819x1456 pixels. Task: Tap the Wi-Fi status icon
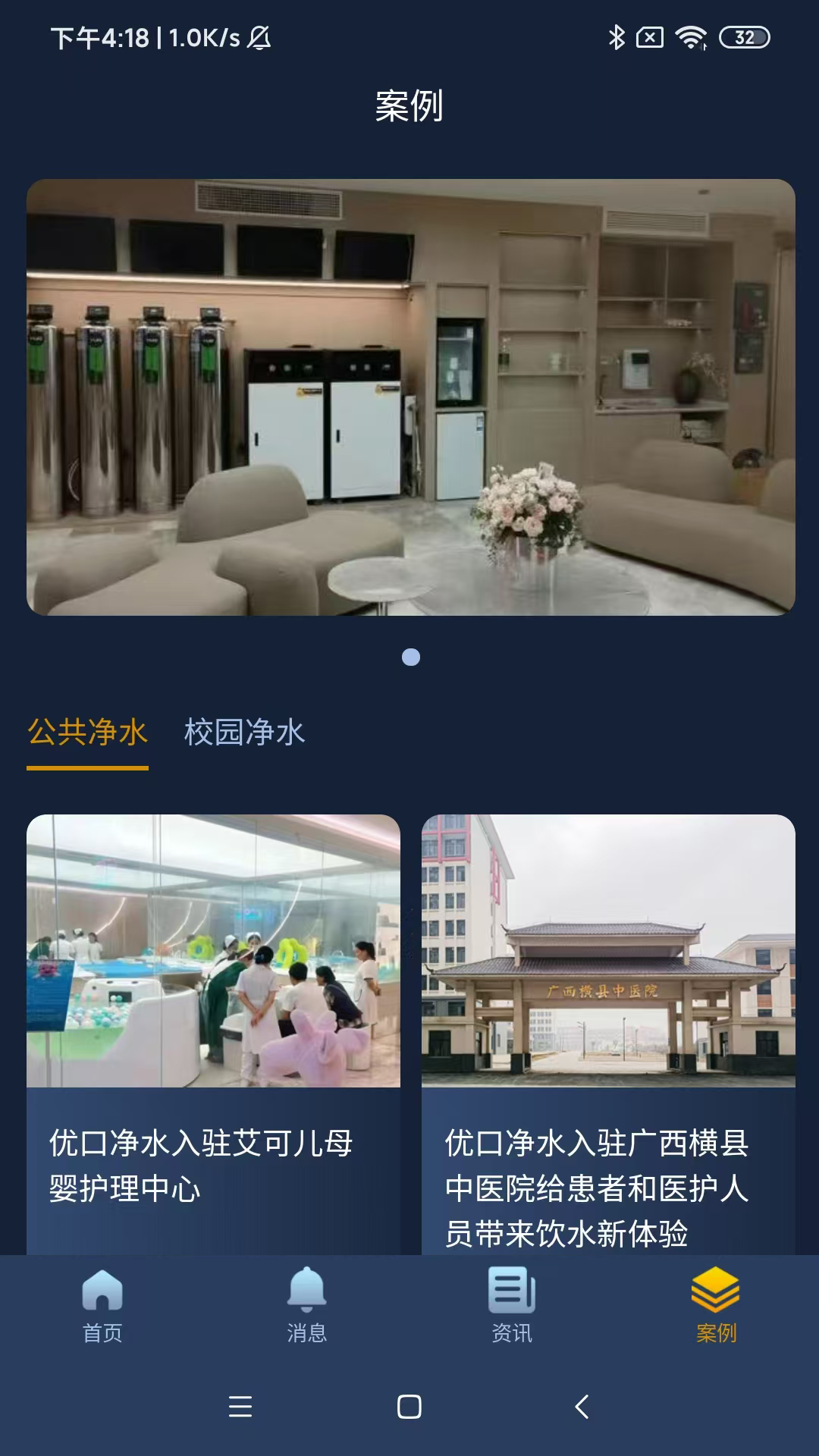tap(691, 35)
